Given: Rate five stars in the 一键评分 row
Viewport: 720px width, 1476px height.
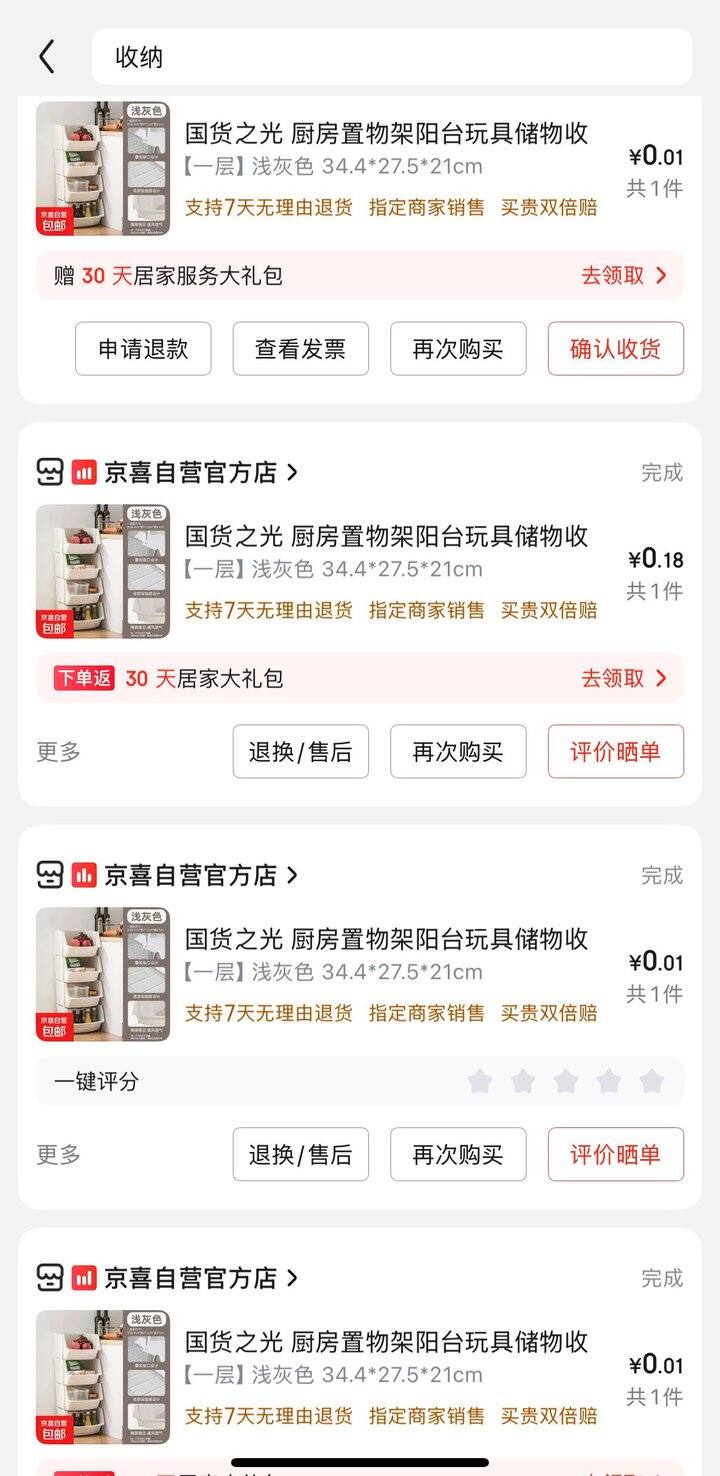Looking at the screenshot, I should [651, 1081].
